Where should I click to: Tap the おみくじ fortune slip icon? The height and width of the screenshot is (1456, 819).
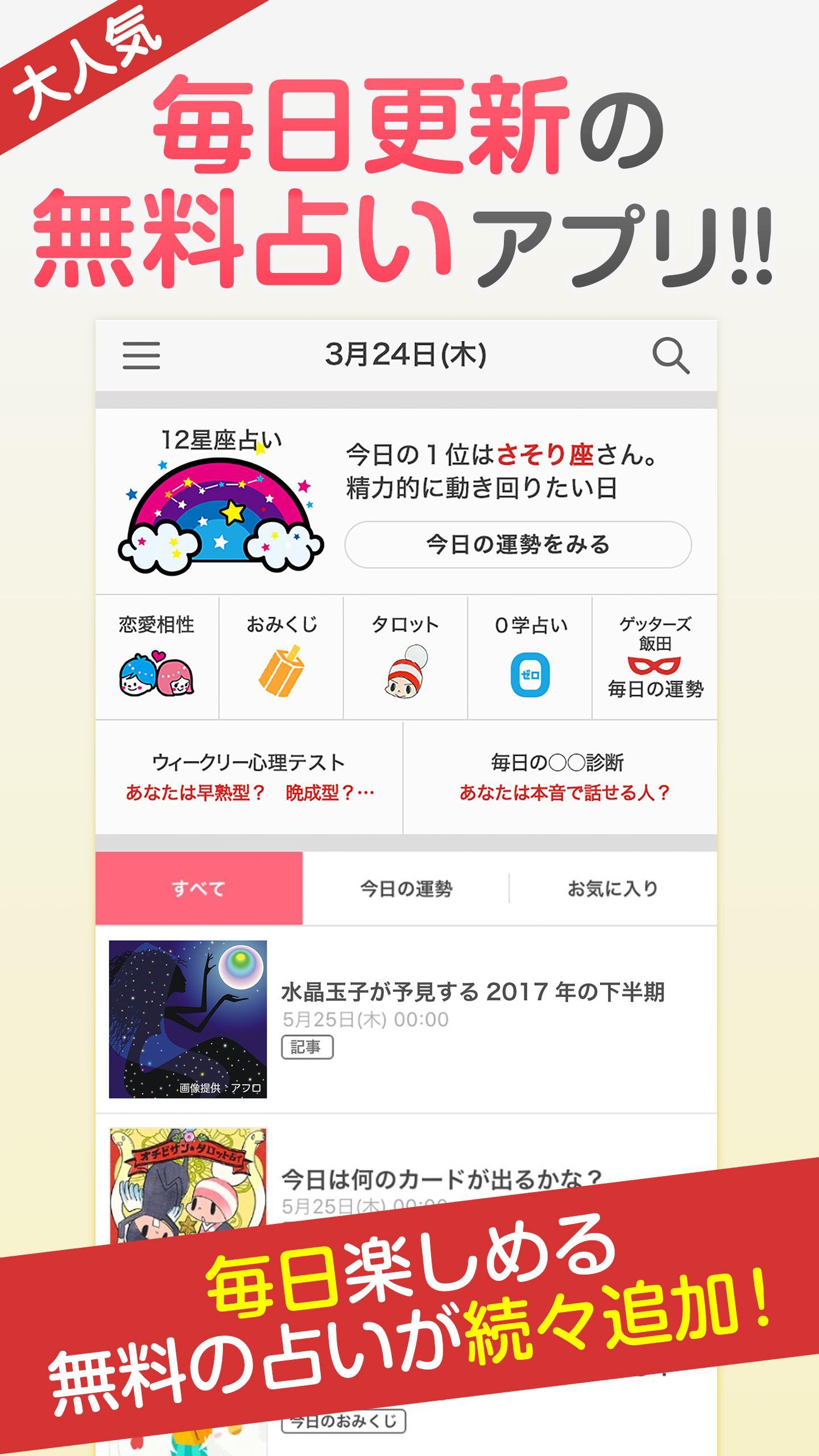click(282, 677)
